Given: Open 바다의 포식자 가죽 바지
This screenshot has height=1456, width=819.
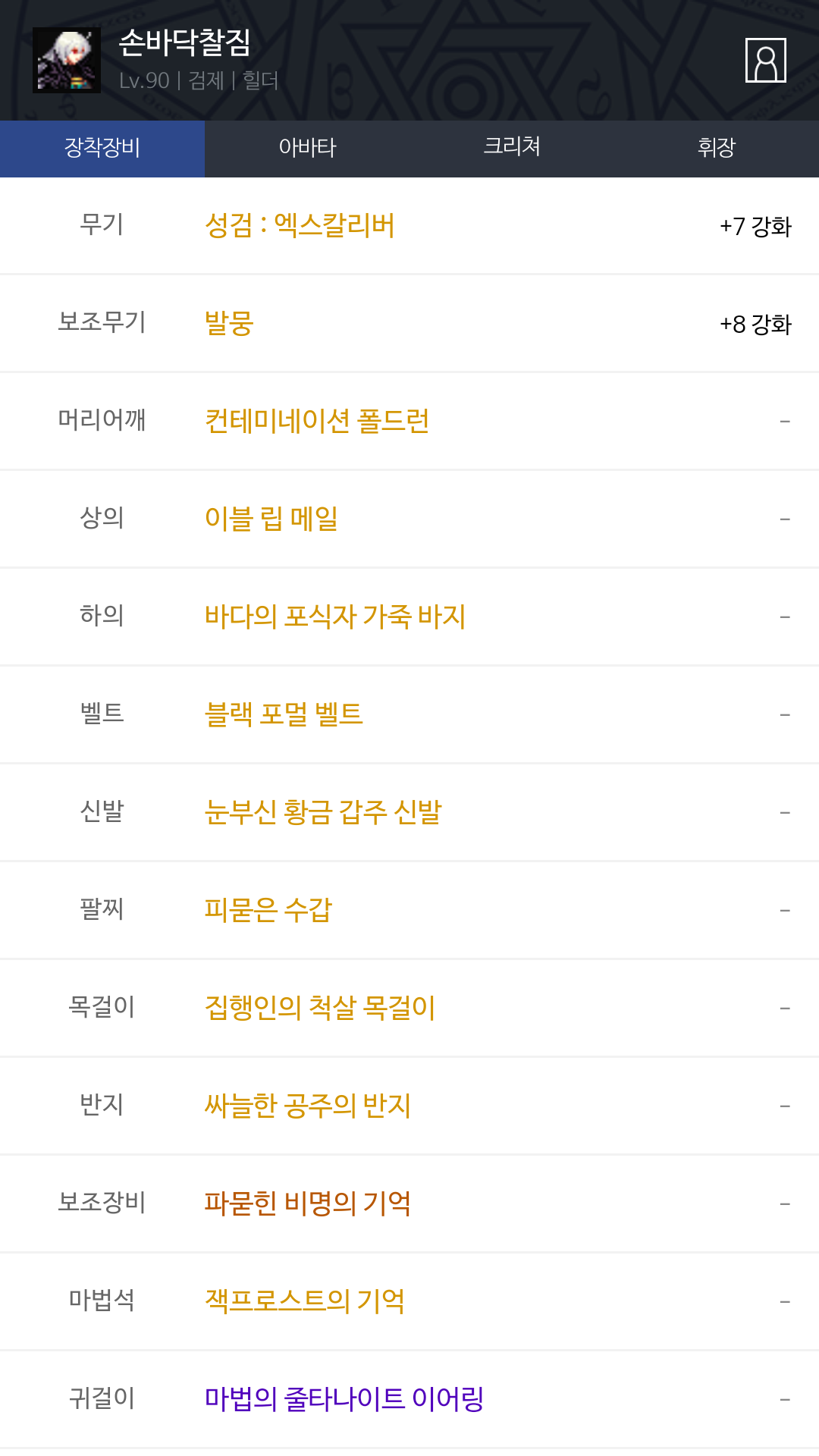Looking at the screenshot, I should point(335,617).
